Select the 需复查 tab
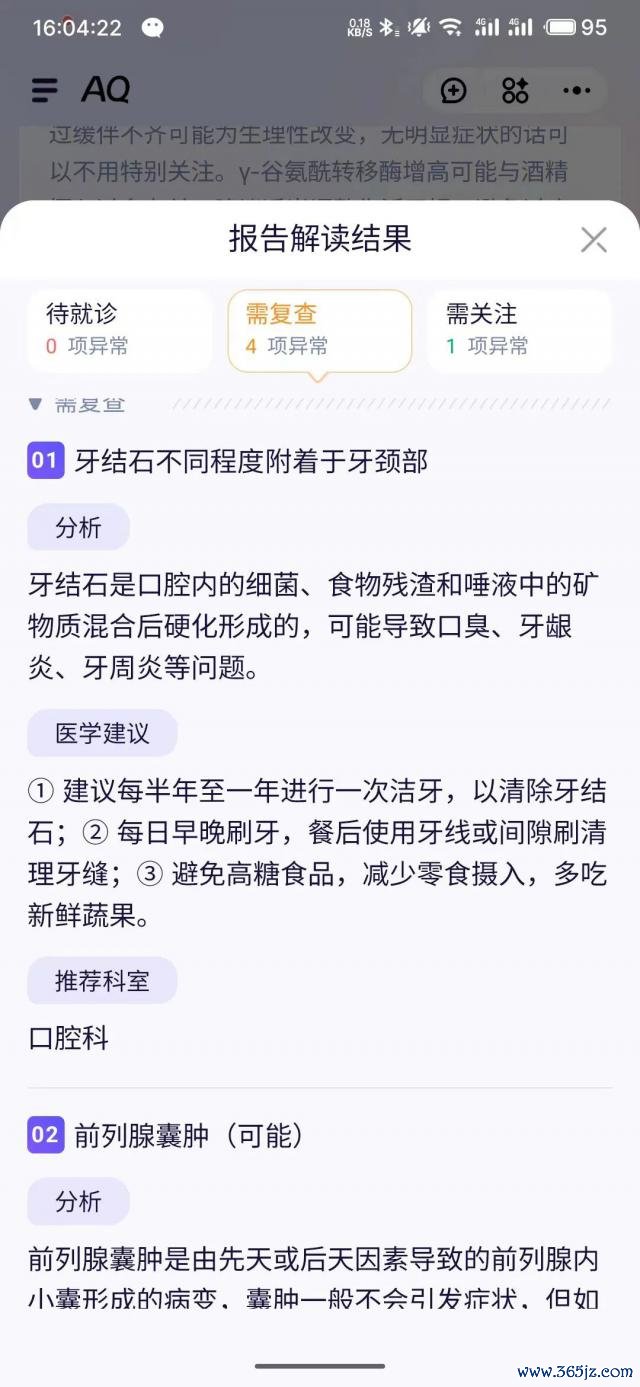This screenshot has height=1387, width=640. (x=320, y=330)
